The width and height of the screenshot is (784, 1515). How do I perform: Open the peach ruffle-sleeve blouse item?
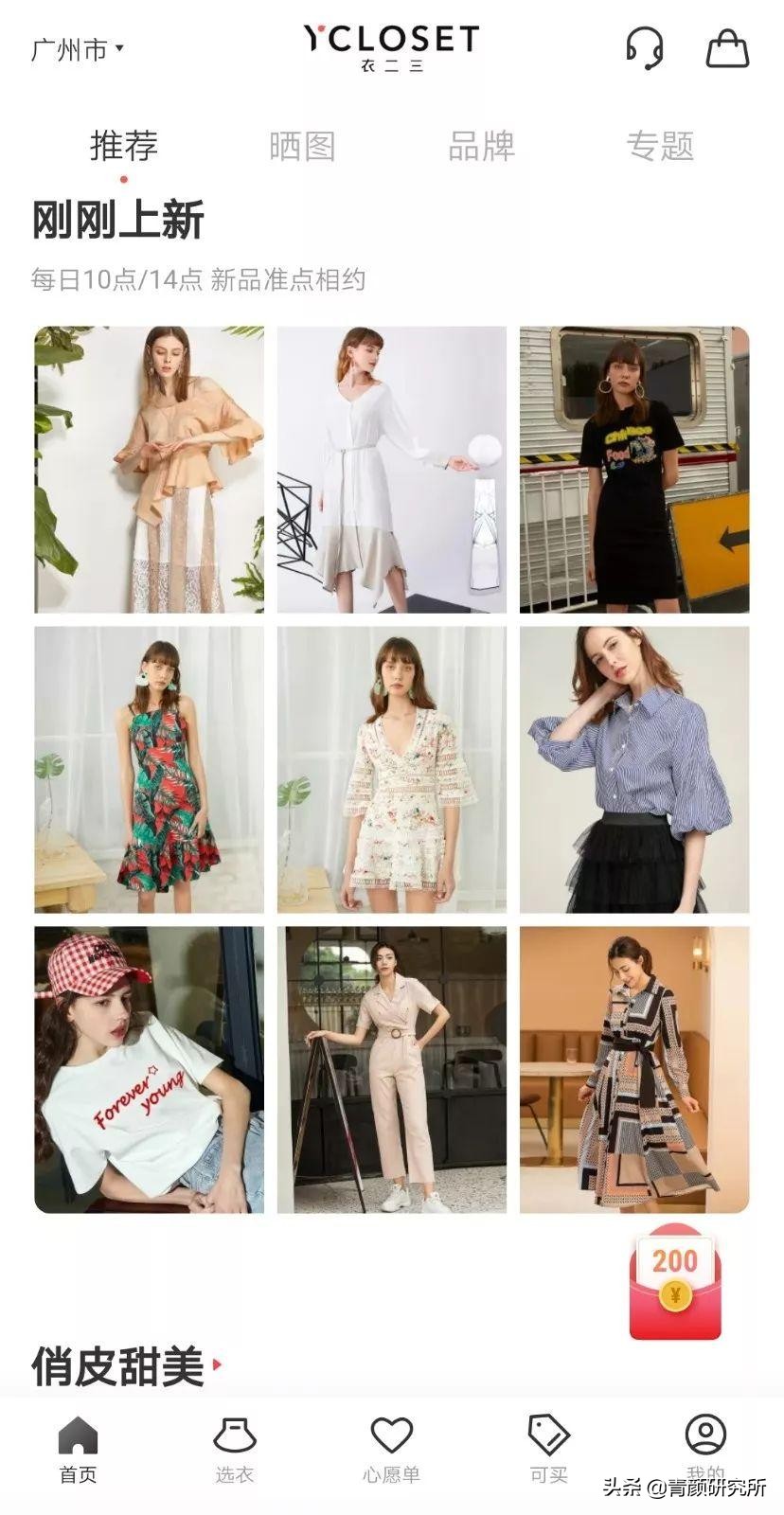[150, 470]
